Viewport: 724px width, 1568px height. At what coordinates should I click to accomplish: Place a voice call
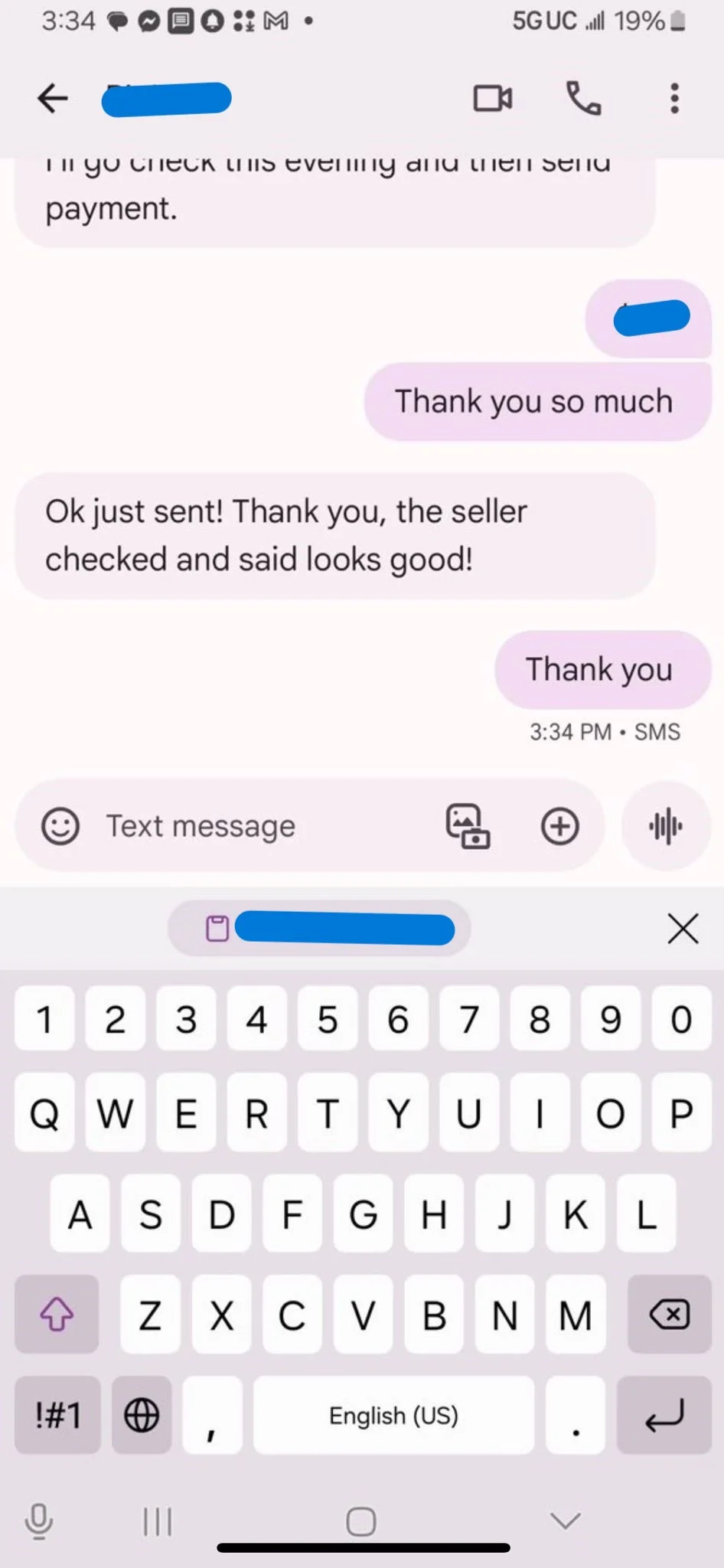coord(583,99)
